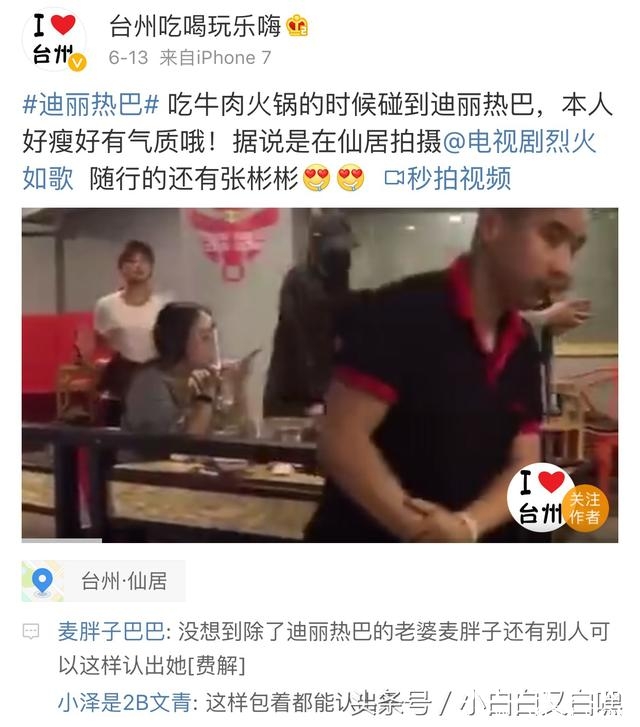Open the #迪丽热巴# hashtag topic

coord(91,104)
